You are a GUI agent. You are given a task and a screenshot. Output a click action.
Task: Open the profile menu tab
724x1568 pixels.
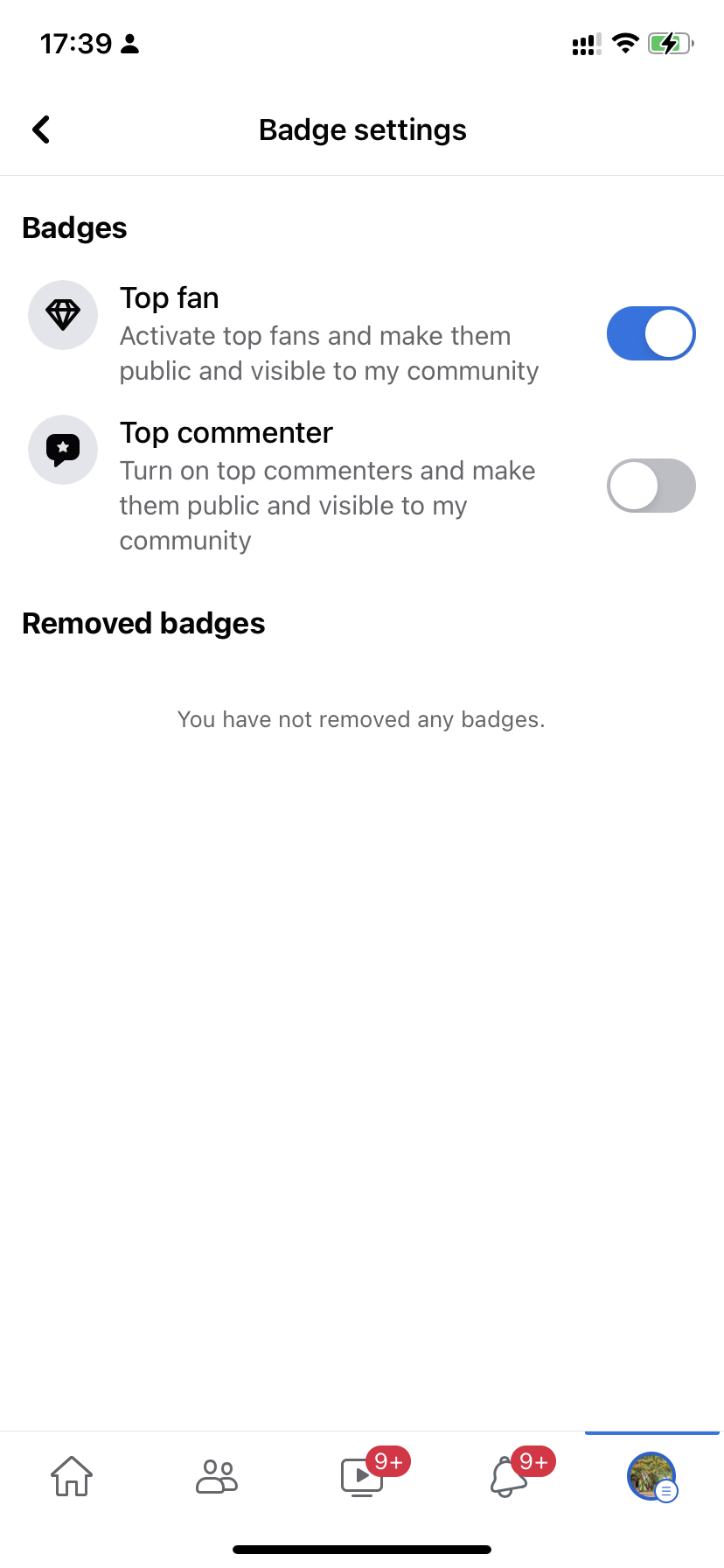click(x=651, y=1476)
